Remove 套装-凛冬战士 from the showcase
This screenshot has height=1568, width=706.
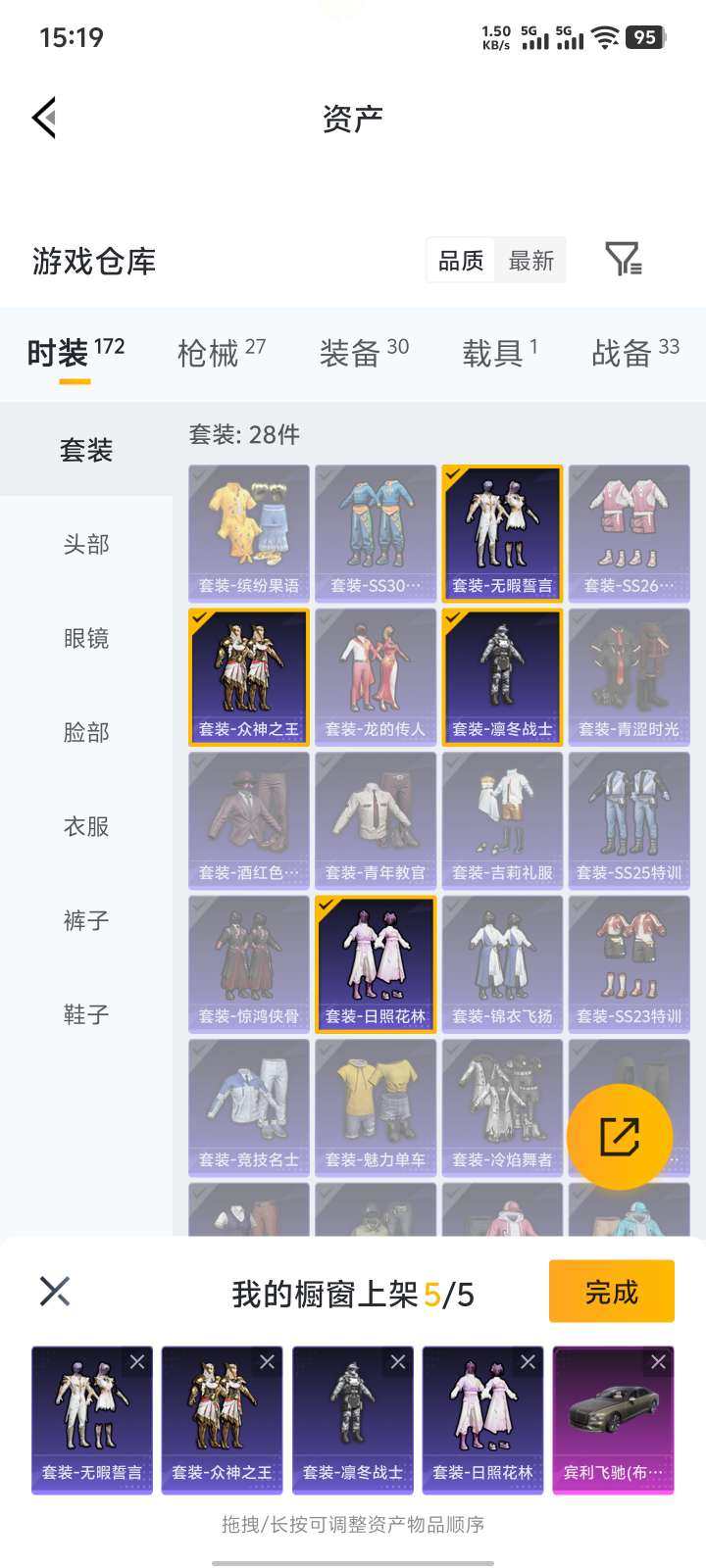(x=397, y=1361)
